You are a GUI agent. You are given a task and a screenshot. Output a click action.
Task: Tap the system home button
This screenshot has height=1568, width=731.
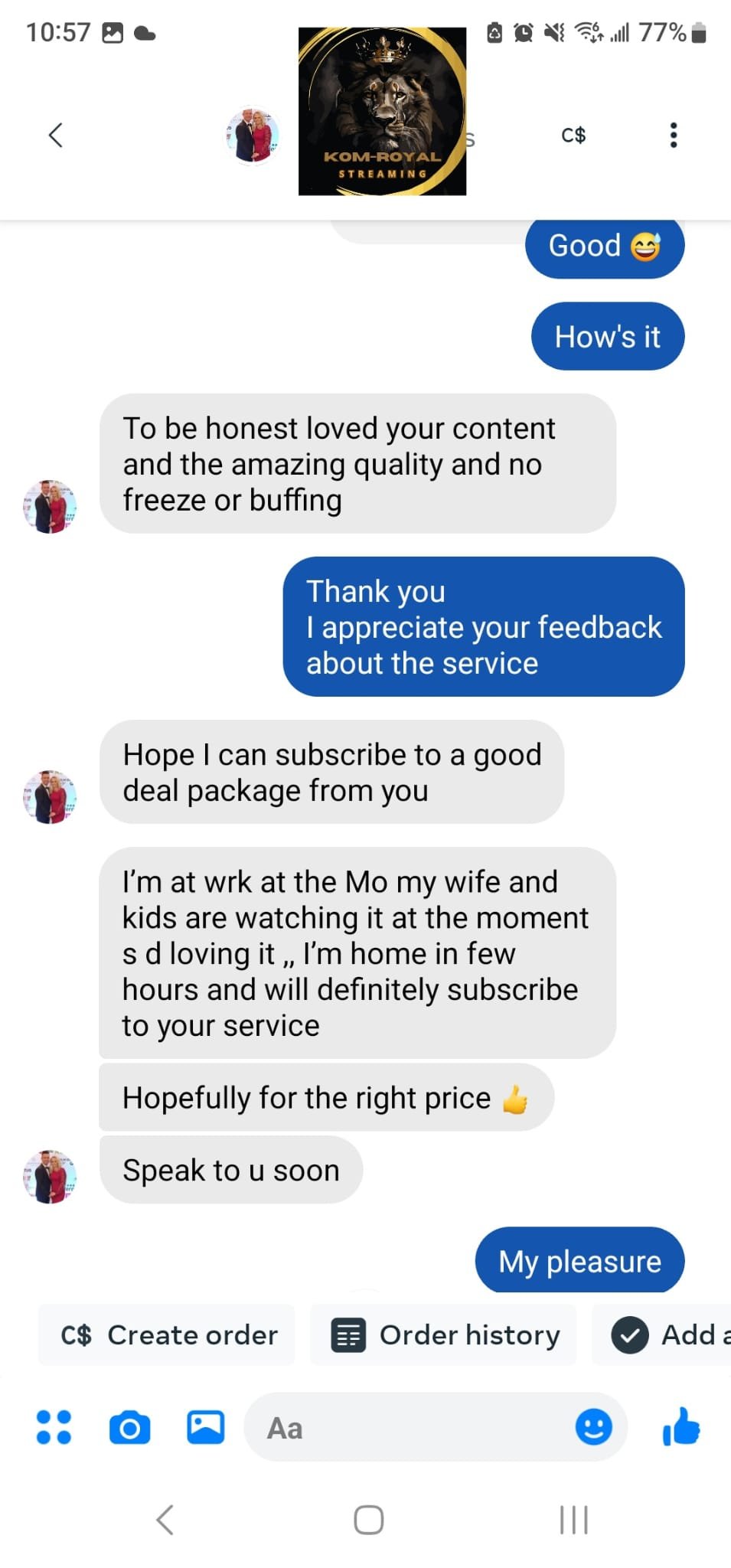pos(368,1520)
